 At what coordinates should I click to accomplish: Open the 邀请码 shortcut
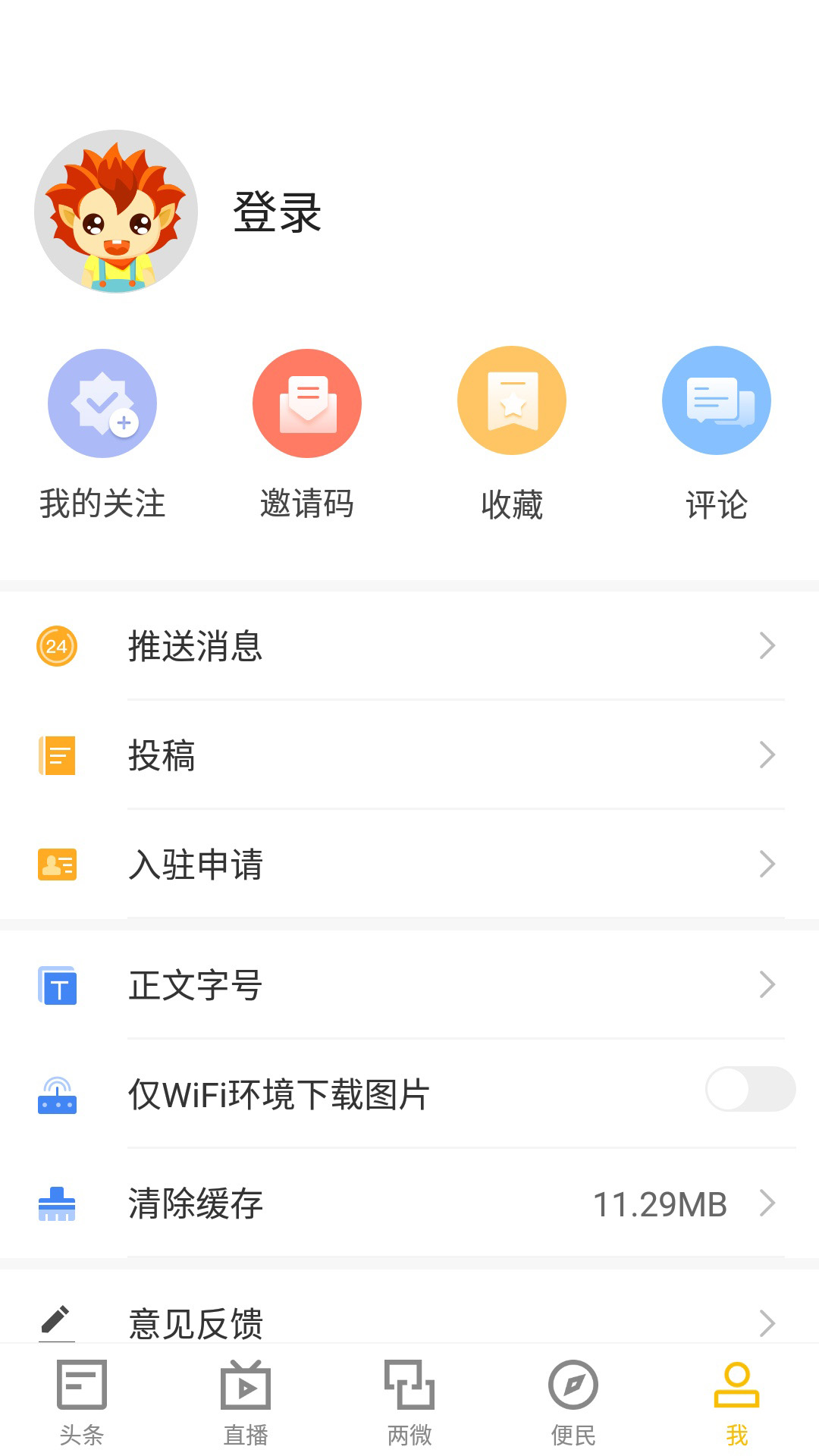pyautogui.click(x=307, y=435)
